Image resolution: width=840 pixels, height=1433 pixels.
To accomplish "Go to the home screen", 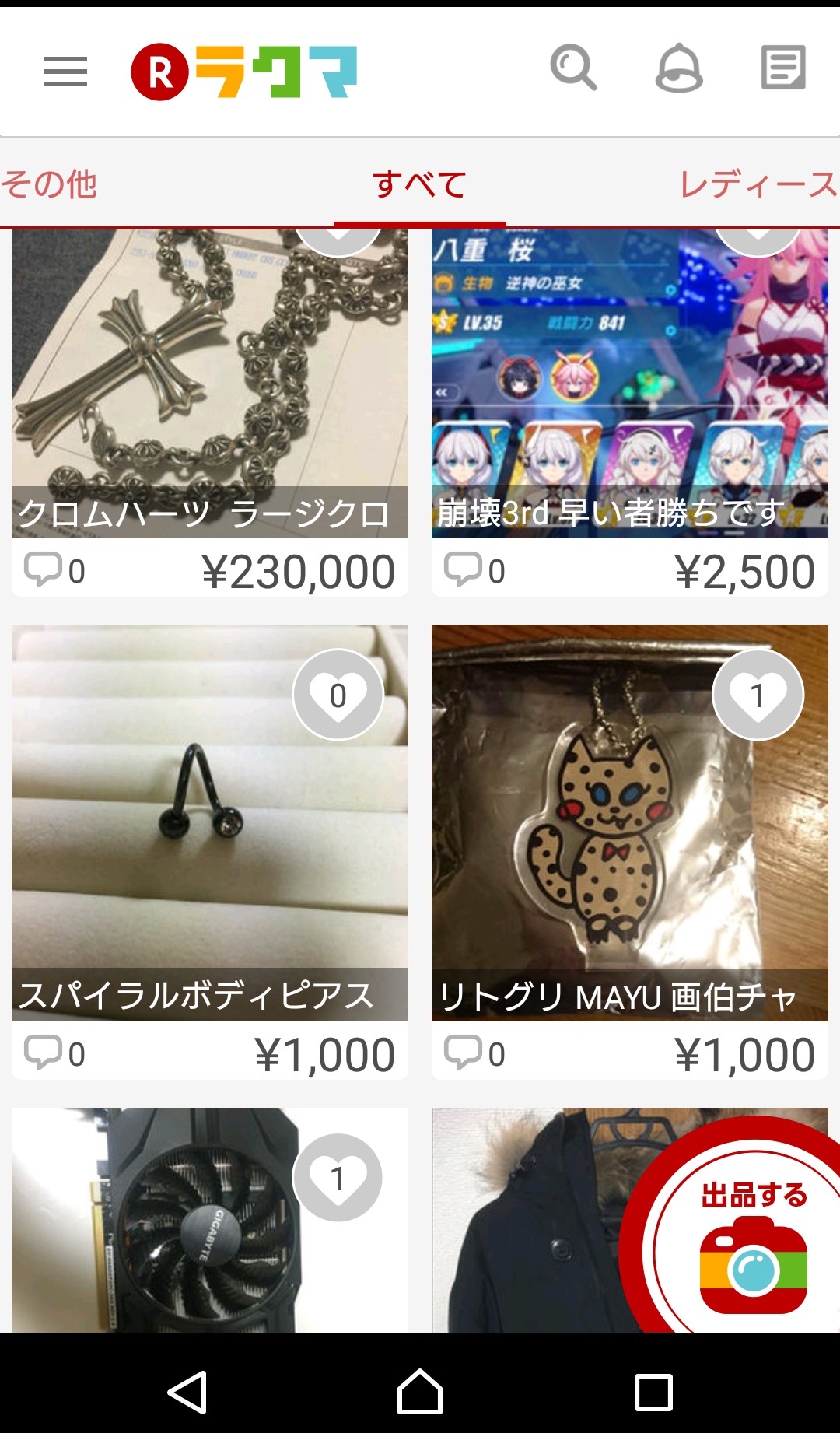I will click(x=419, y=1393).
